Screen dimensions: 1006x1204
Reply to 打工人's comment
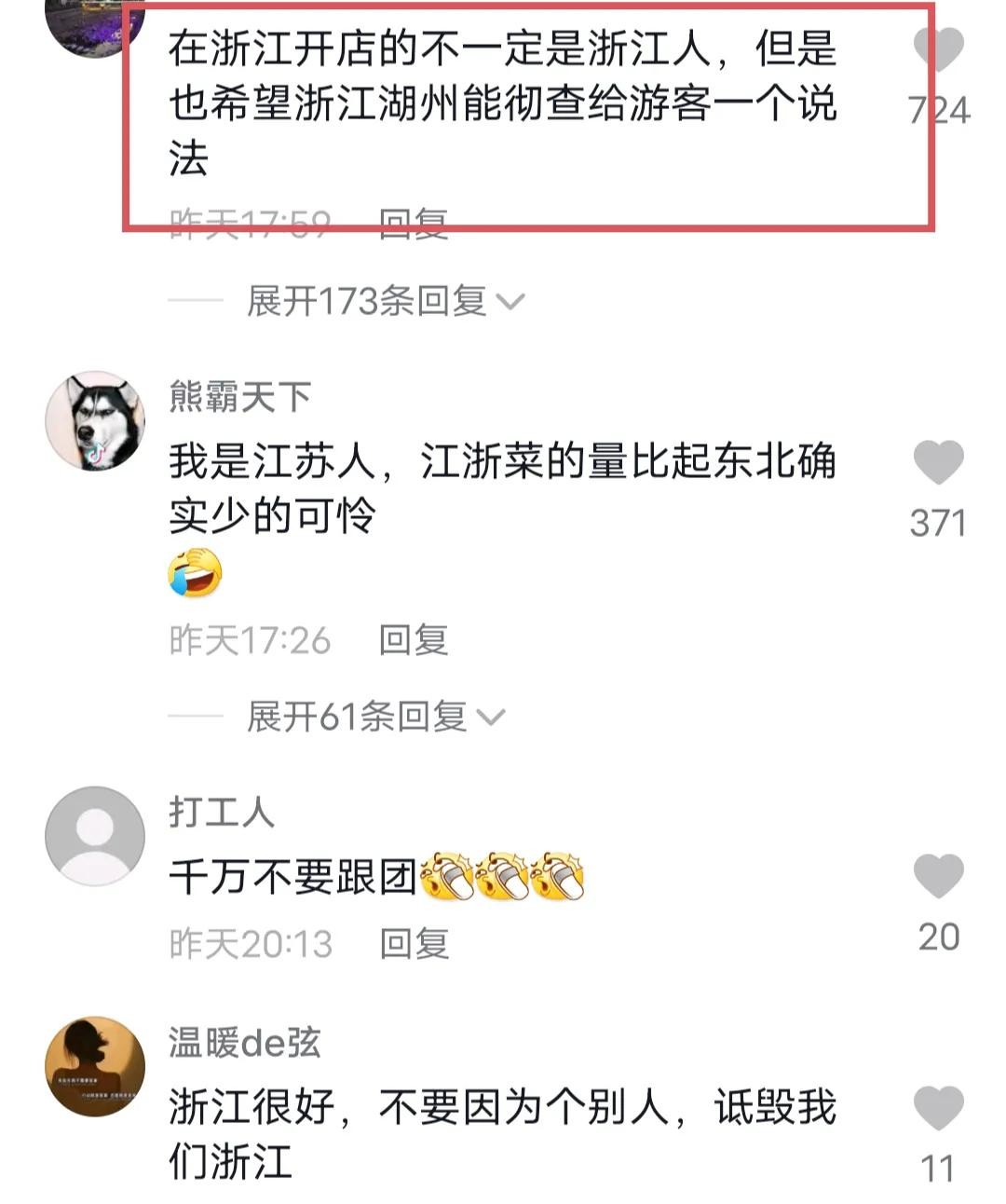(414, 944)
